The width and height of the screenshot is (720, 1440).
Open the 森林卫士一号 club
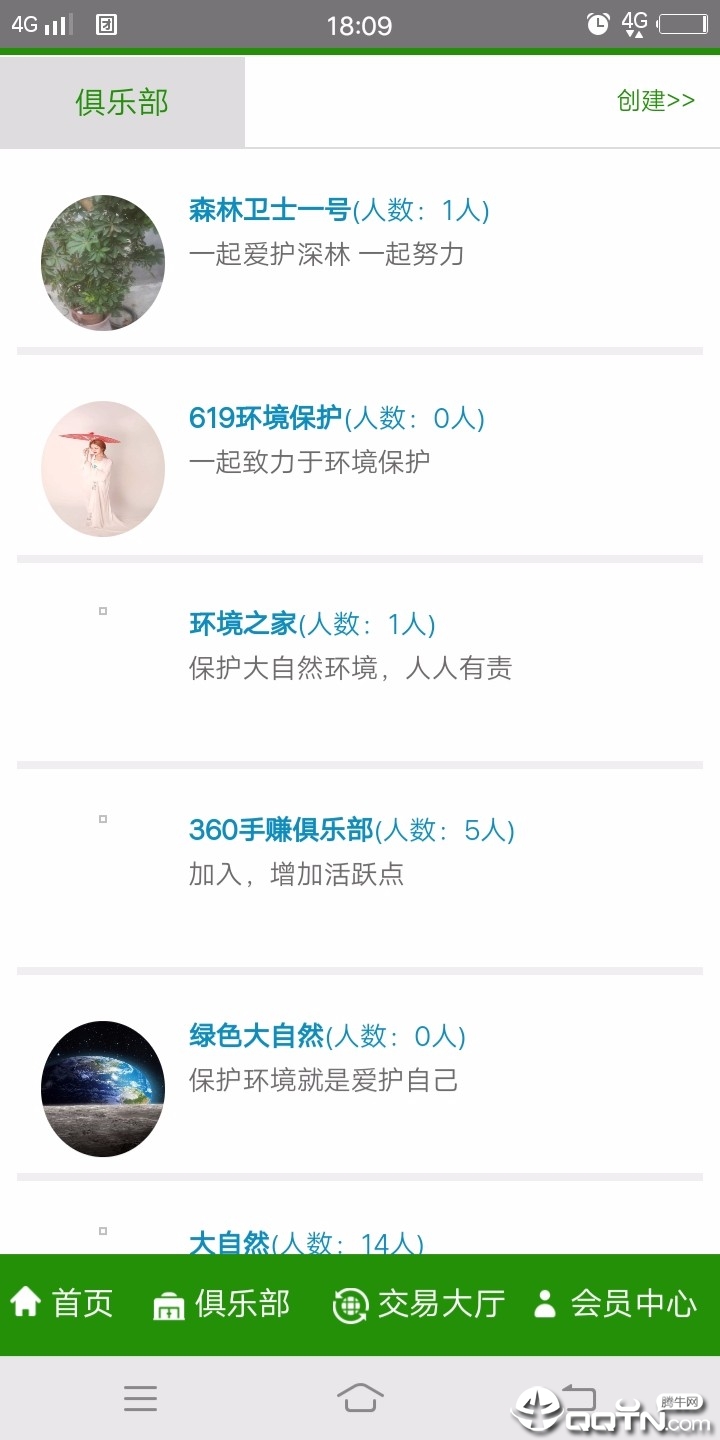point(269,210)
